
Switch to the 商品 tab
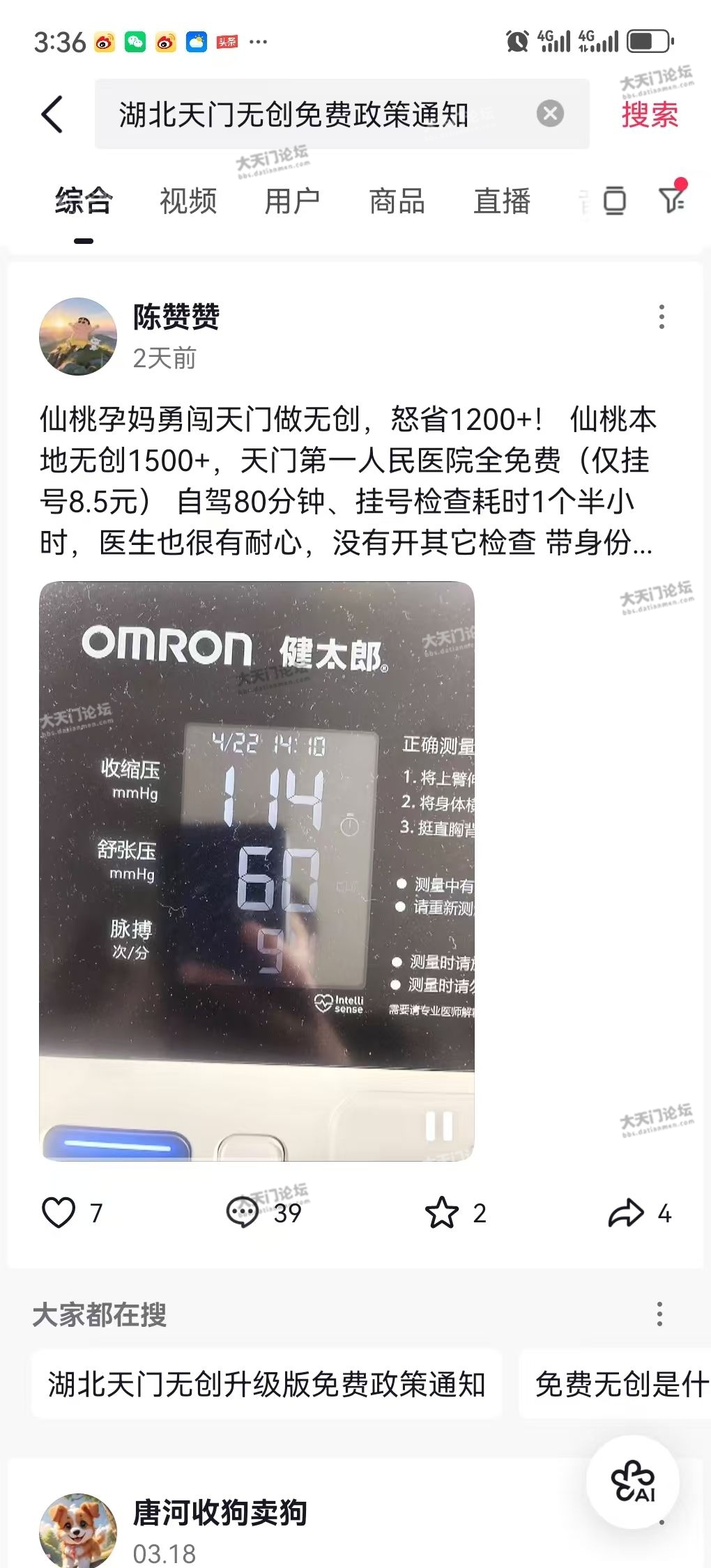click(397, 201)
